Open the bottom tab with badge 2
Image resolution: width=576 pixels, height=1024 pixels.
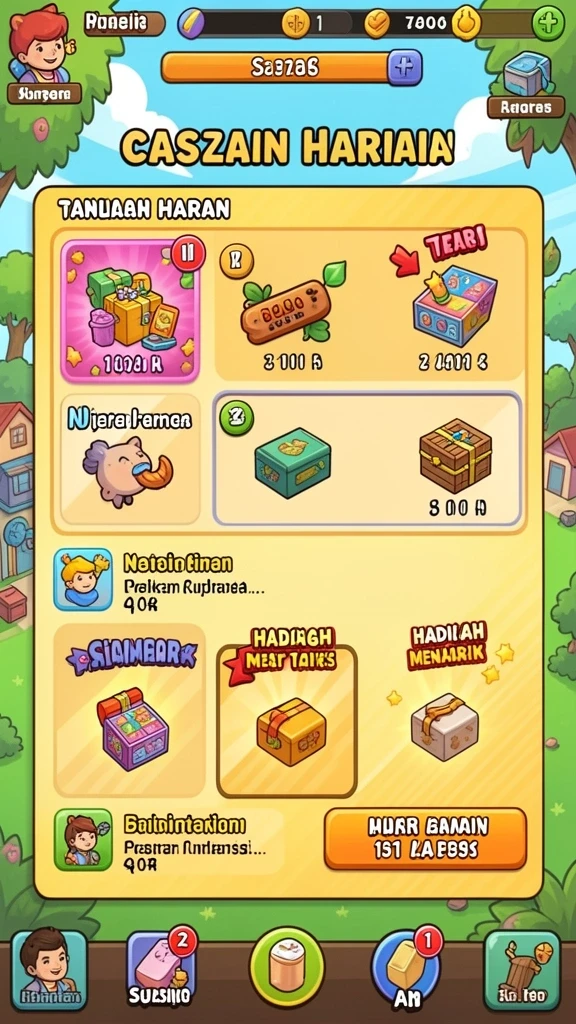161,969
